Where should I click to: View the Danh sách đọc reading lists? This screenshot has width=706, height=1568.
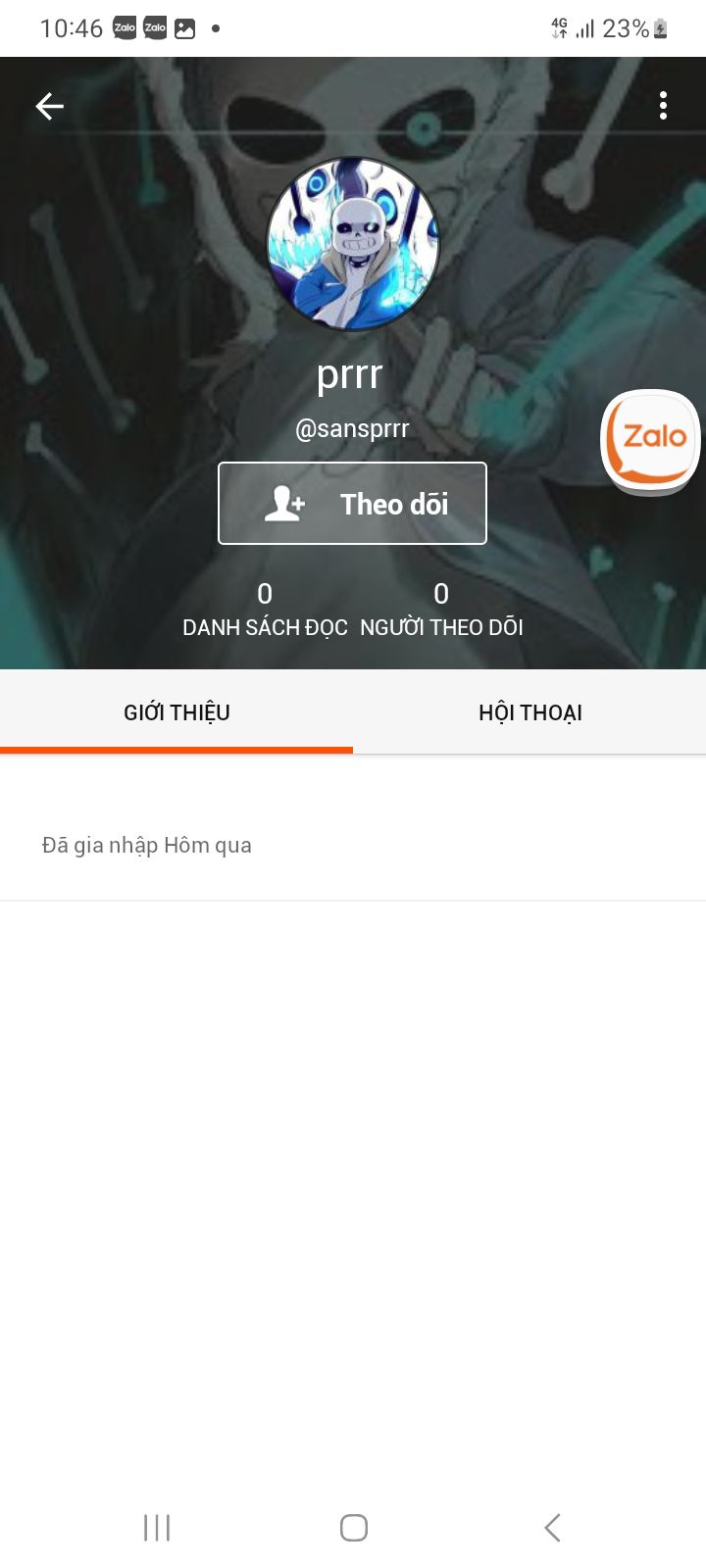point(265,610)
